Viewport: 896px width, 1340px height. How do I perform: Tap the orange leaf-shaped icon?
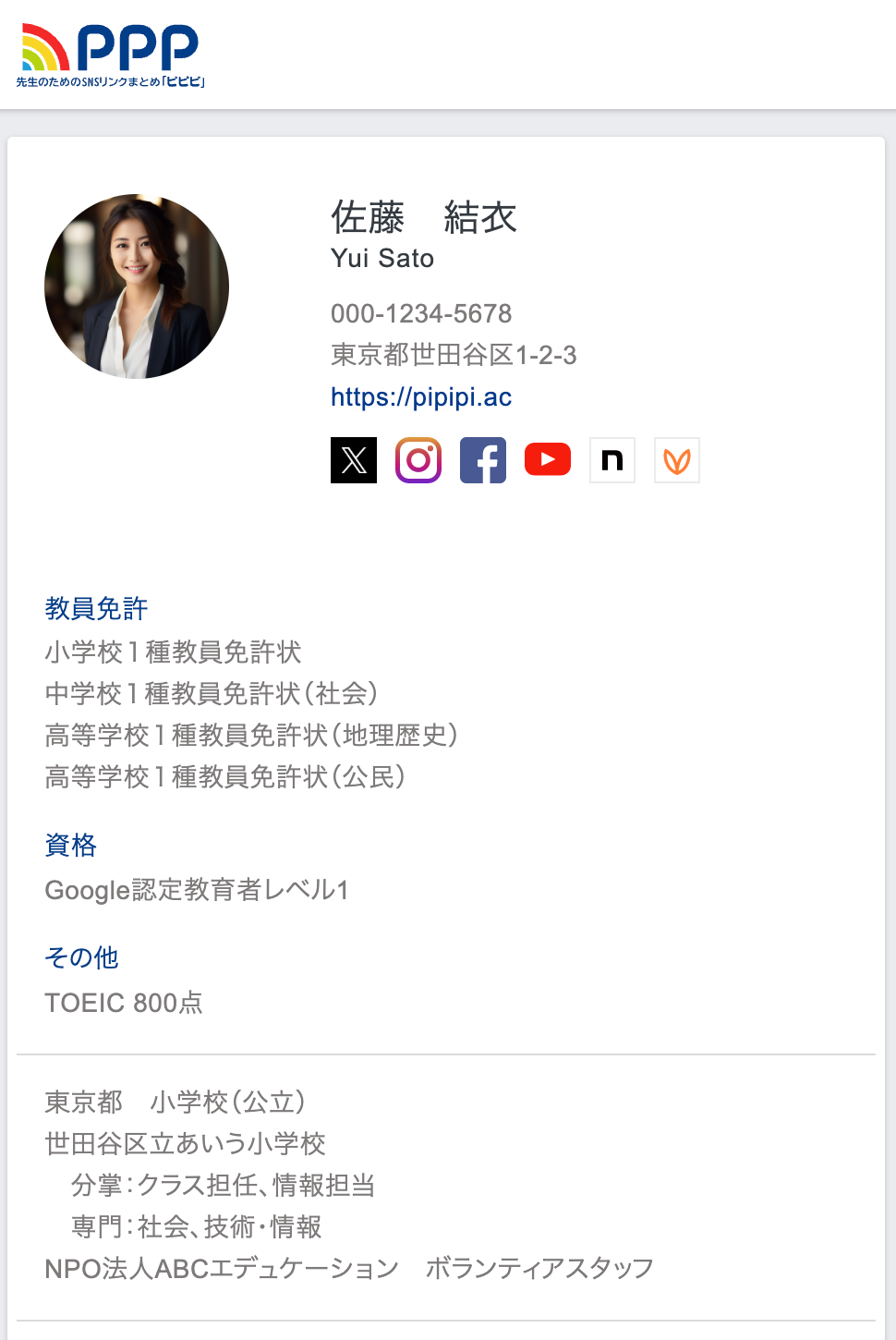(x=677, y=460)
